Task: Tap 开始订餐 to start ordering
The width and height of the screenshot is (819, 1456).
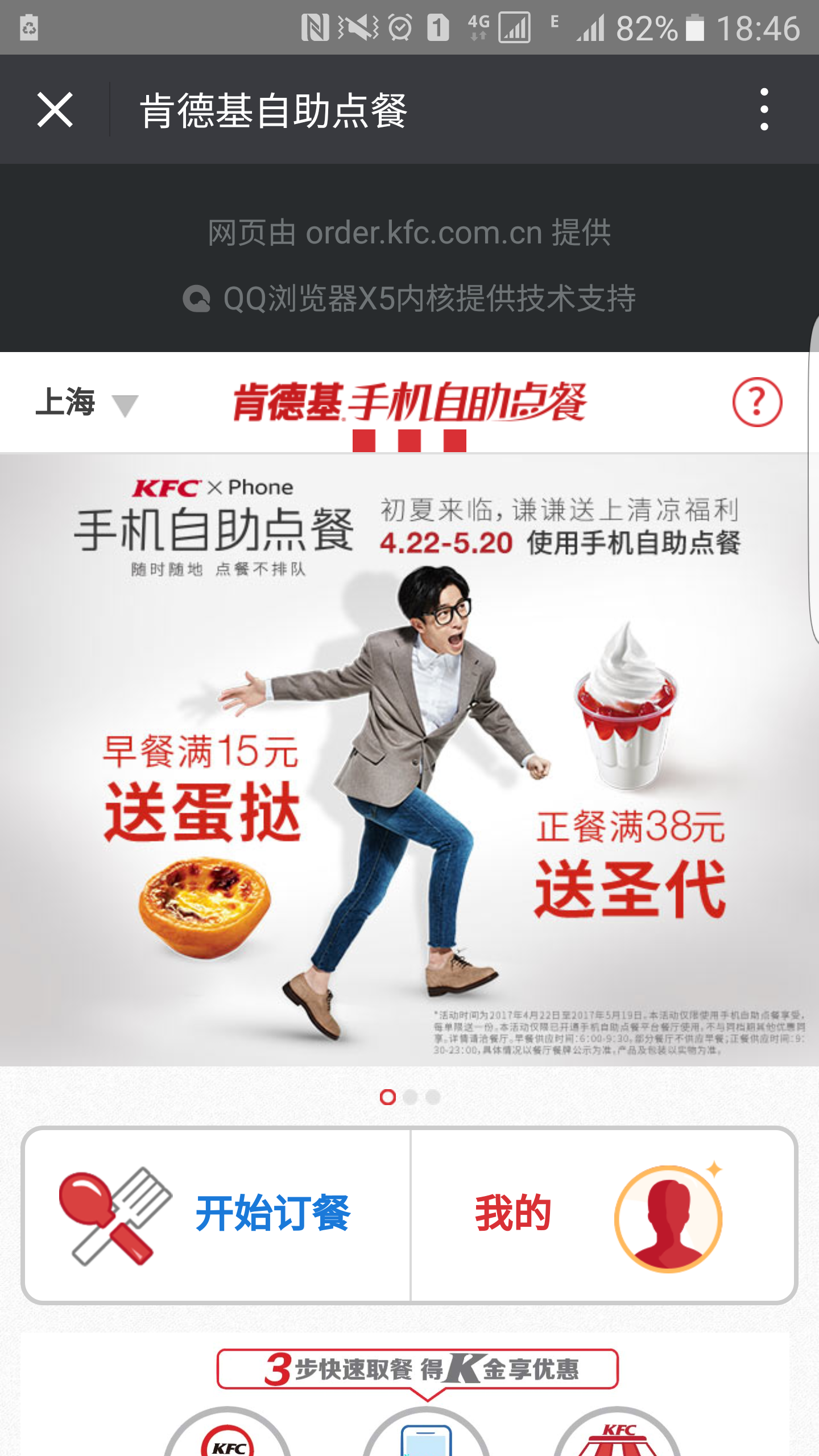Action: 216,1214
